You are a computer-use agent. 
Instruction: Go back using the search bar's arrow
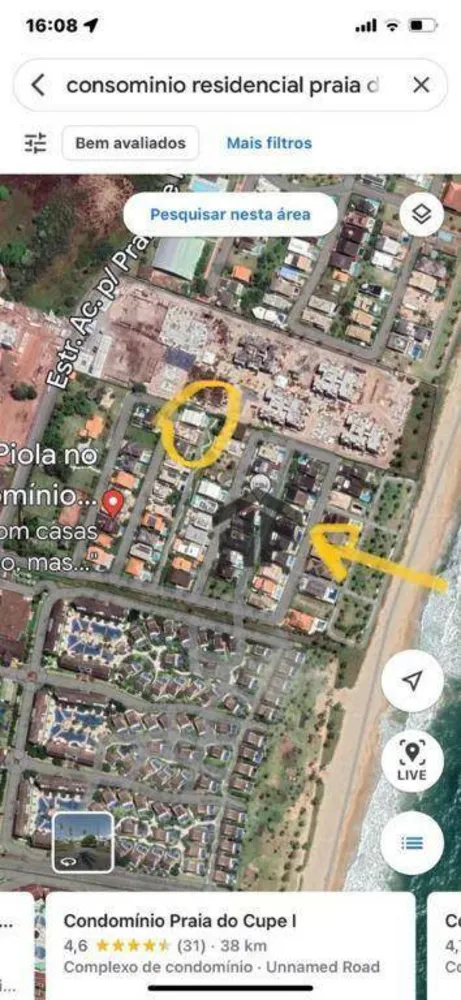pyautogui.click(x=38, y=85)
